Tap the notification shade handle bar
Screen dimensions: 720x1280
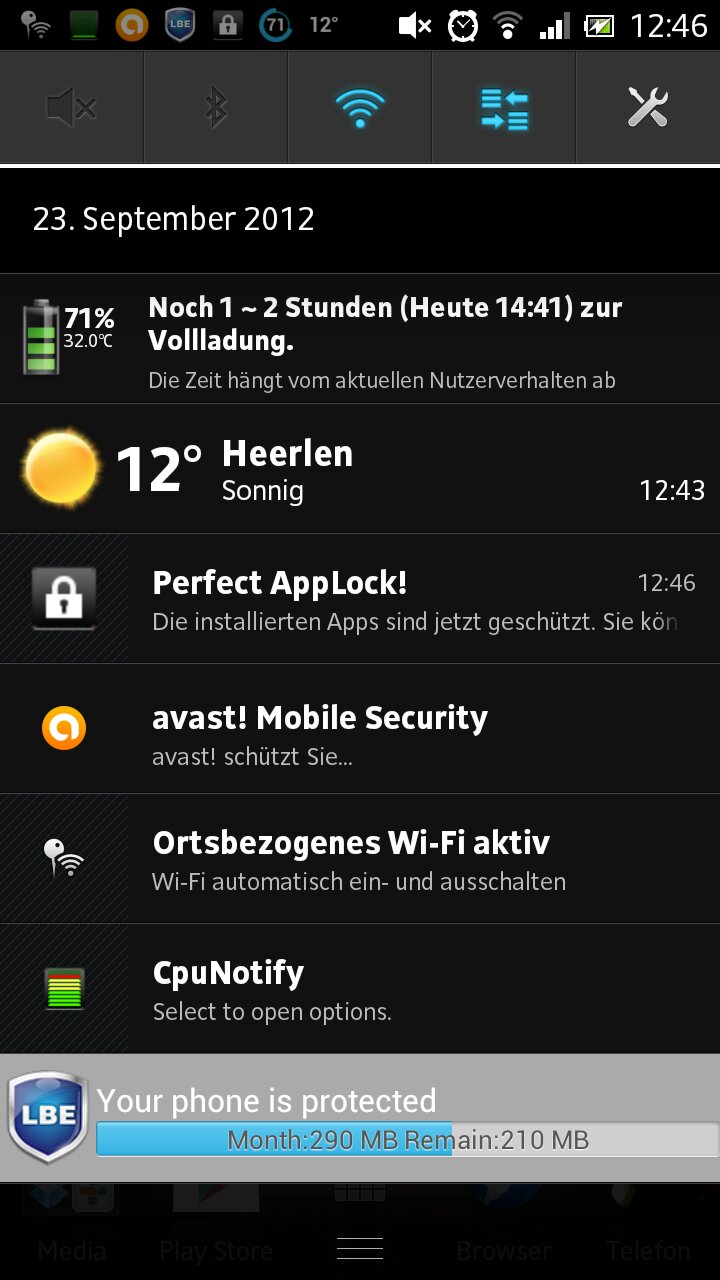(x=360, y=1248)
